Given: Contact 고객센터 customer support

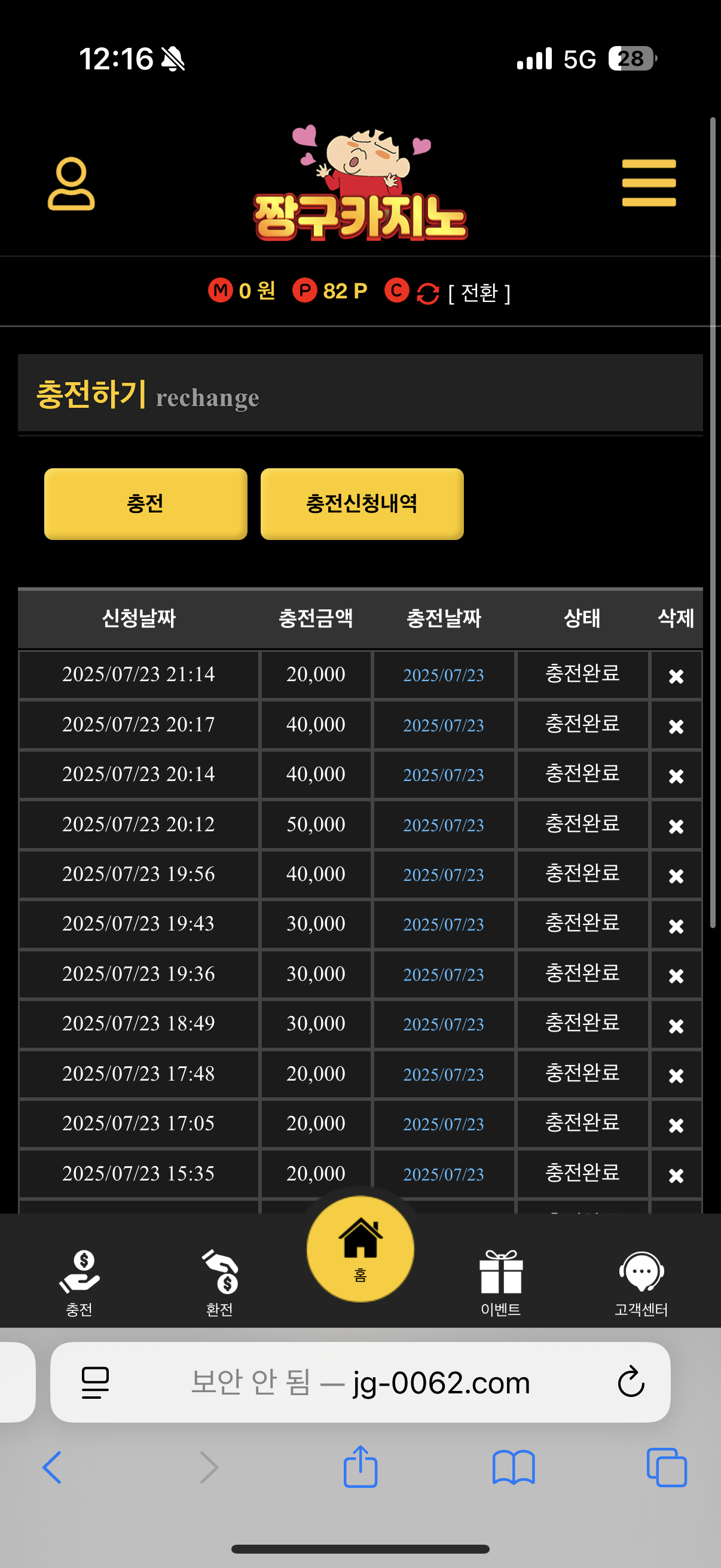Looking at the screenshot, I should pyautogui.click(x=641, y=1282).
